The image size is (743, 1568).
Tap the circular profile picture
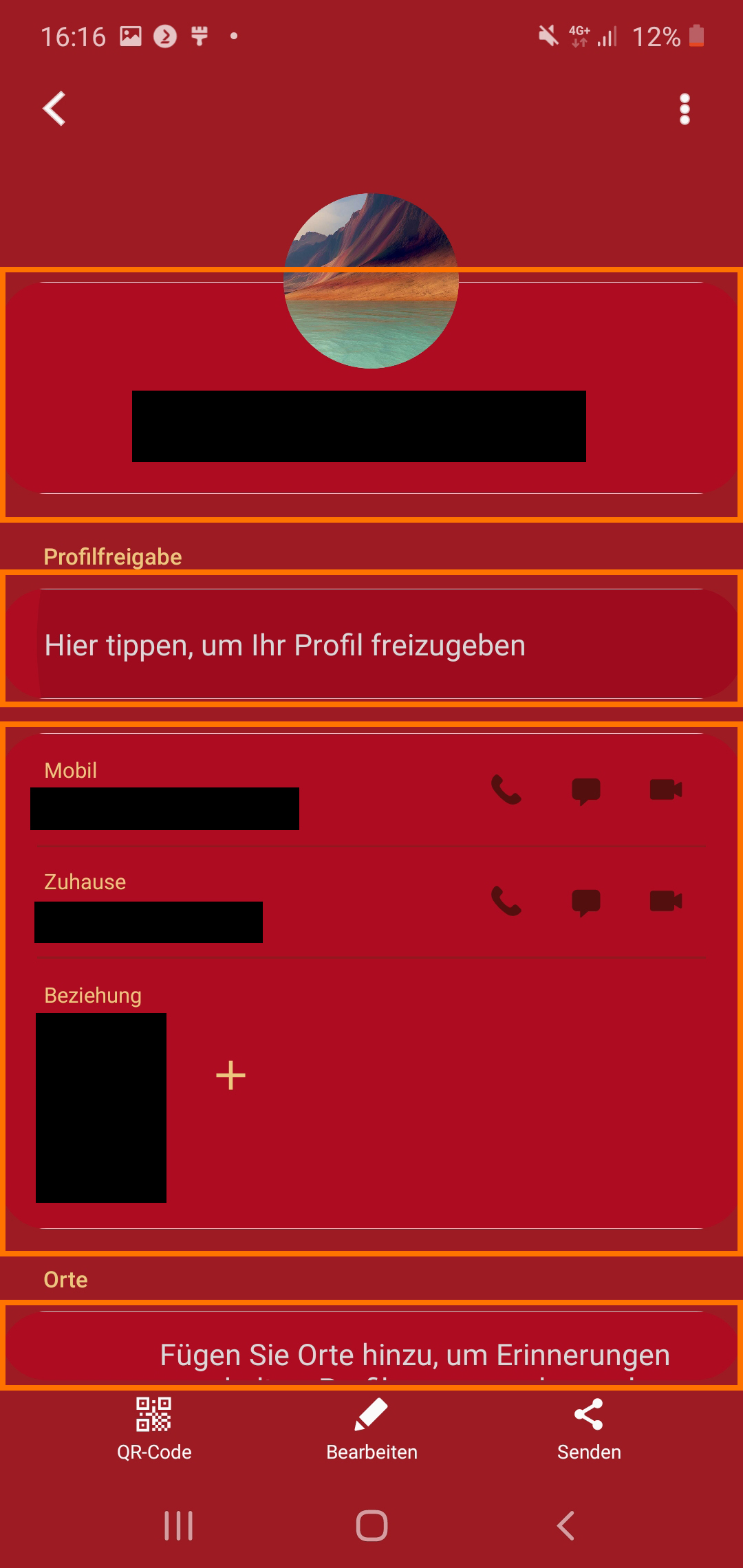click(x=371, y=281)
